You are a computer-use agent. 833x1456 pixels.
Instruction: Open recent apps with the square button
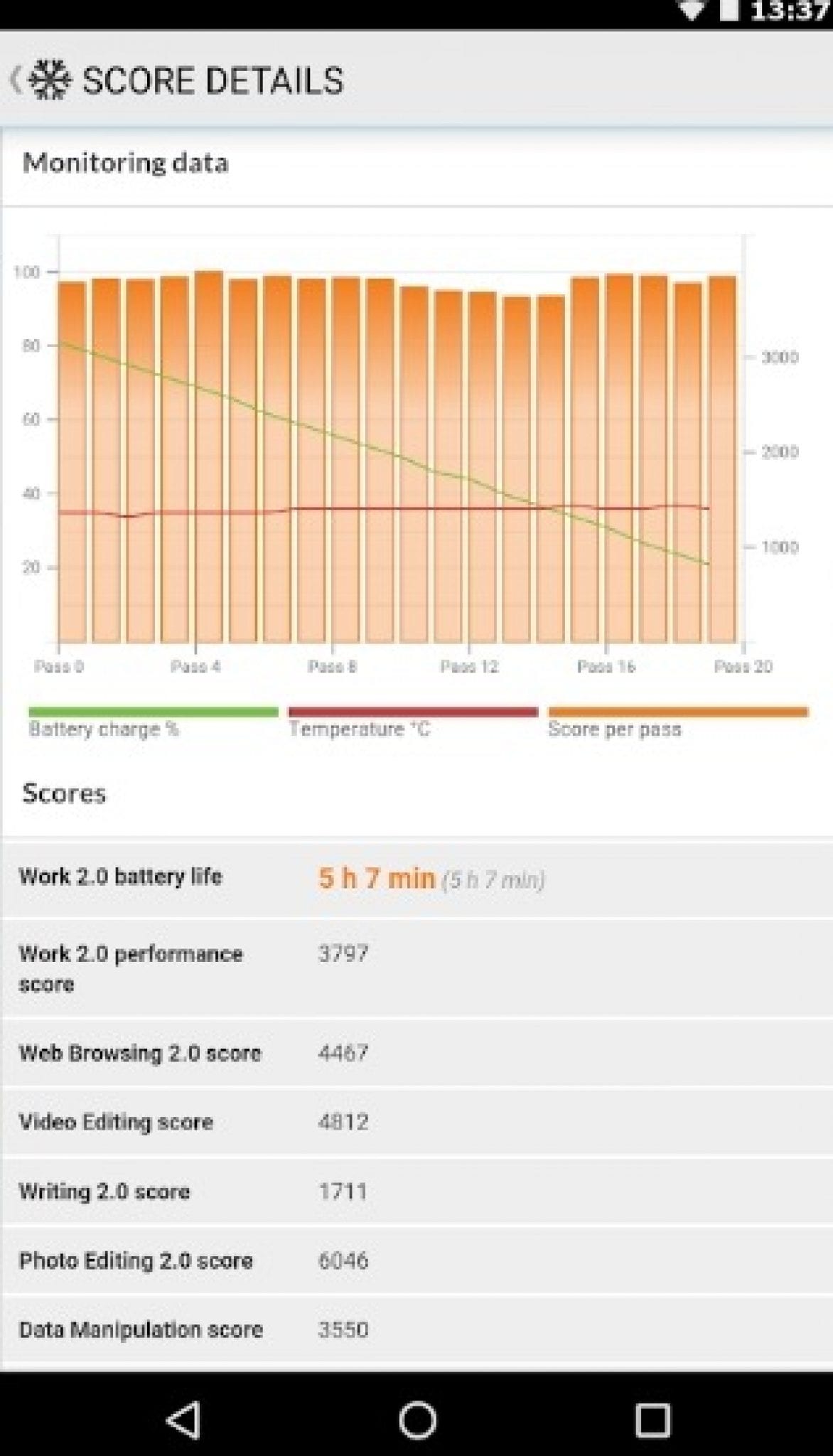coord(652,1418)
